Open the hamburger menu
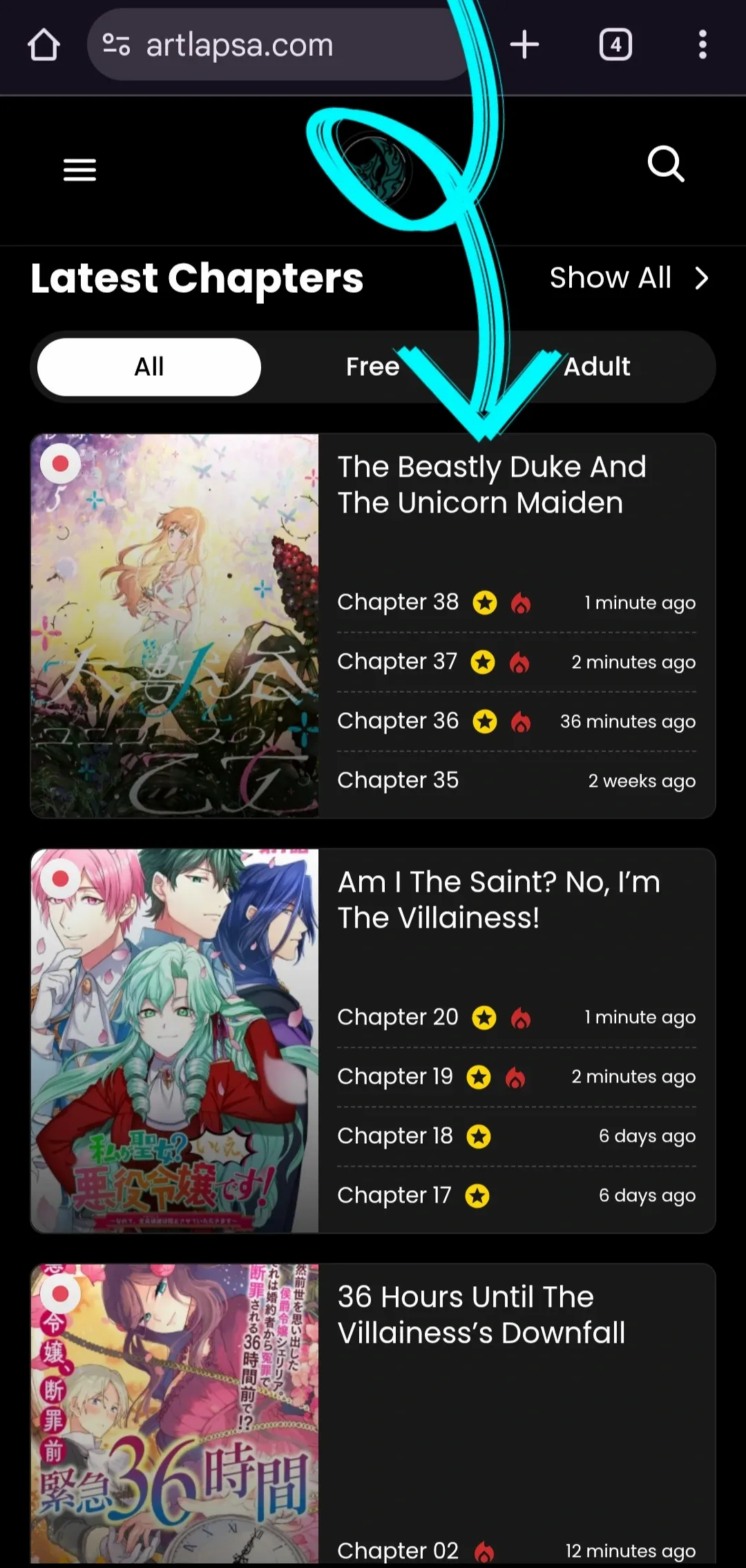Screen dimensions: 746x1568 79,169
